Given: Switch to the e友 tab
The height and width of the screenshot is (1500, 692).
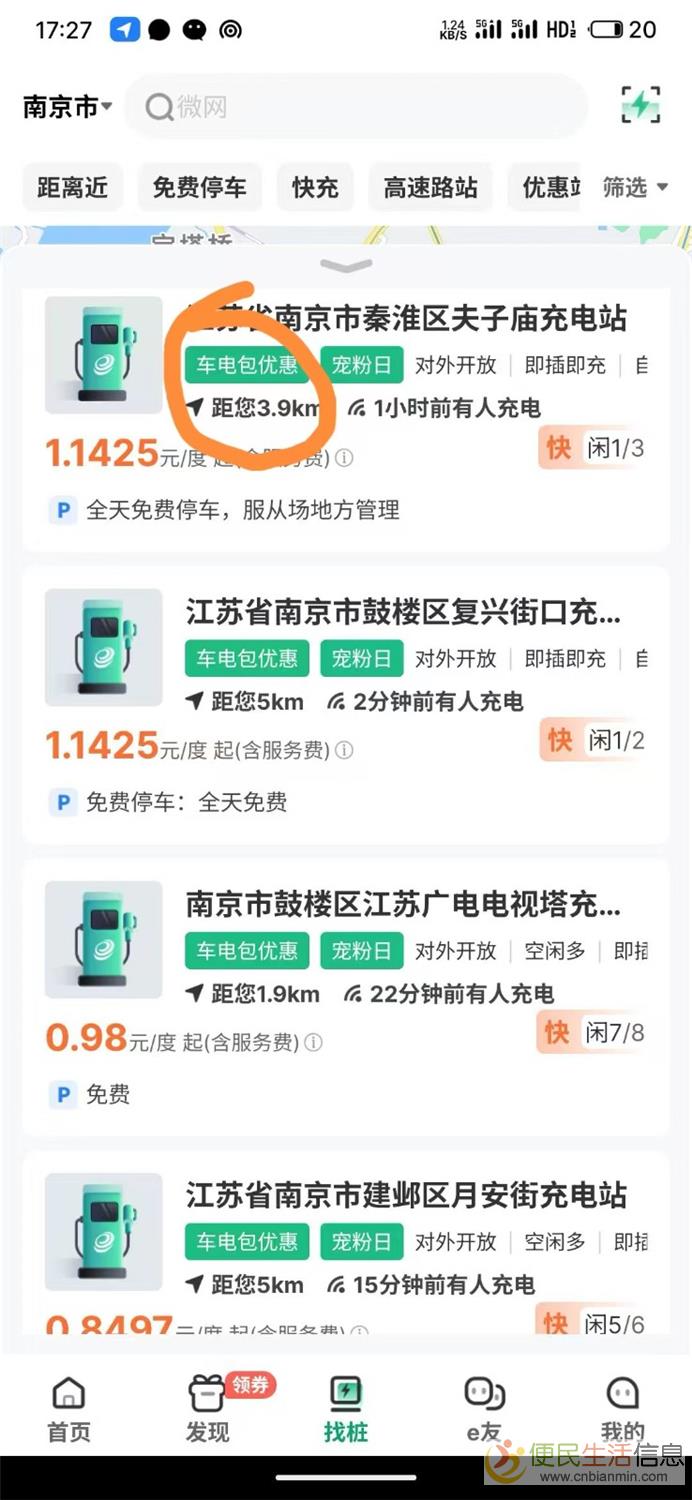Looking at the screenshot, I should tap(484, 1408).
